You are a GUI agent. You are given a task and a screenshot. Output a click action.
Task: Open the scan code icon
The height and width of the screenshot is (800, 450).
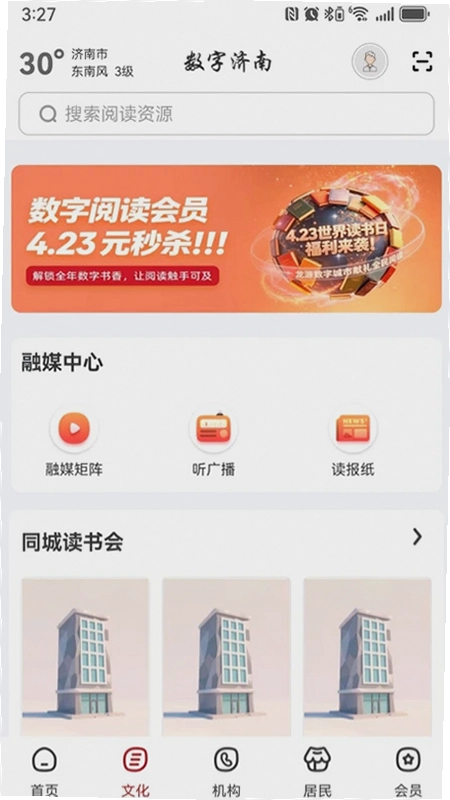pos(422,62)
